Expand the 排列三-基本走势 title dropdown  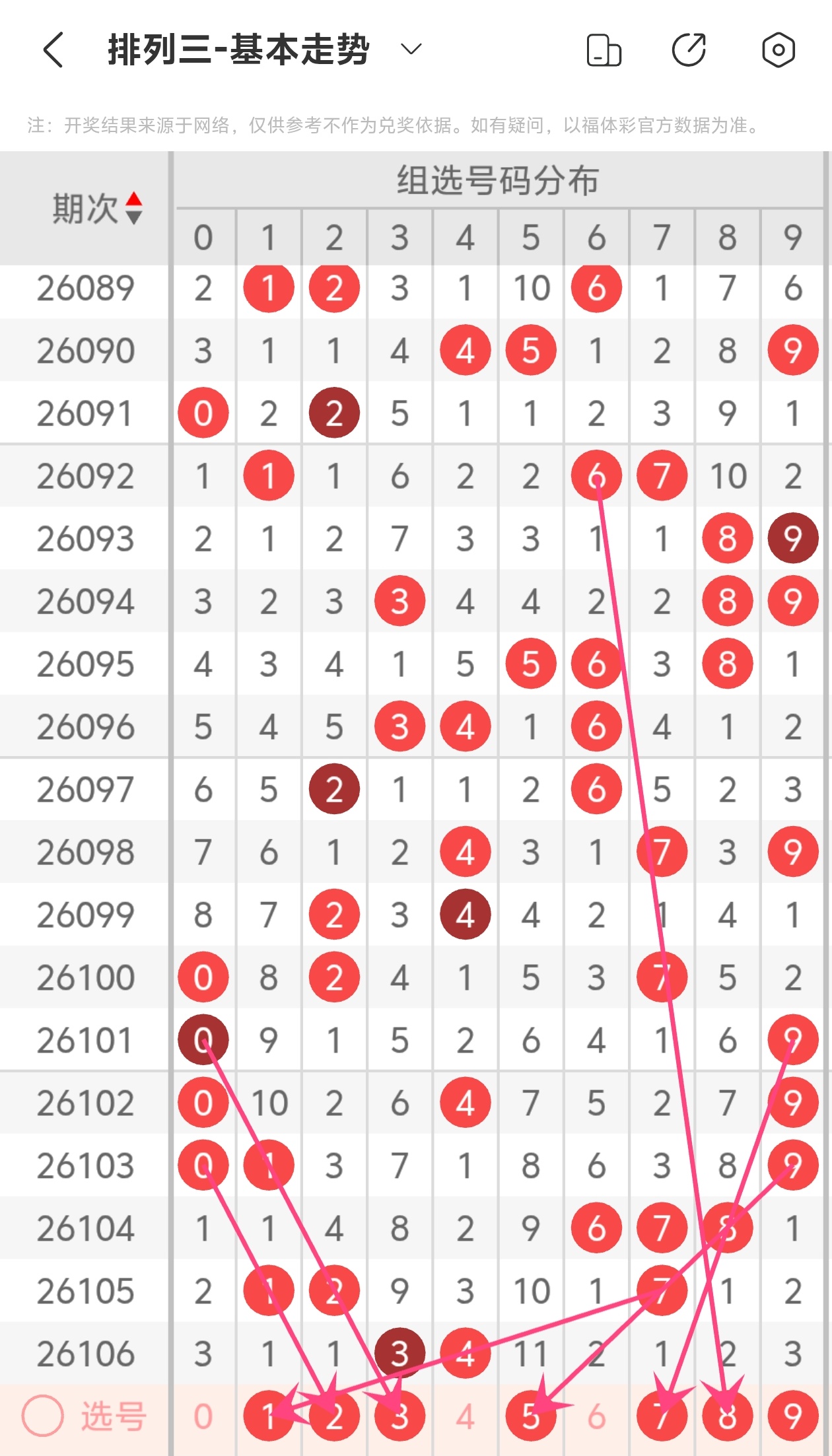click(411, 50)
